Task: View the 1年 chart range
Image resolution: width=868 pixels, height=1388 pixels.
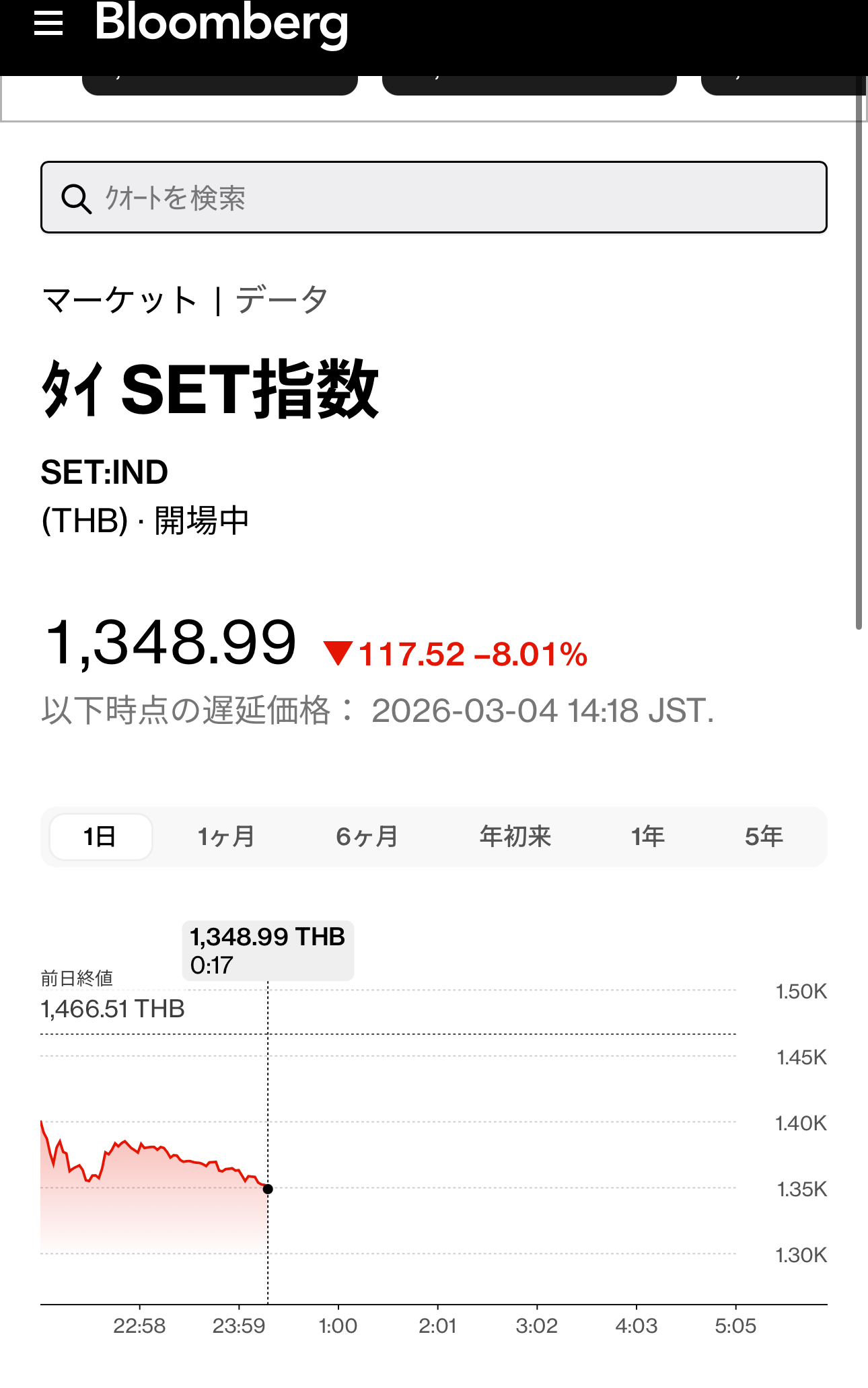Action: (647, 837)
